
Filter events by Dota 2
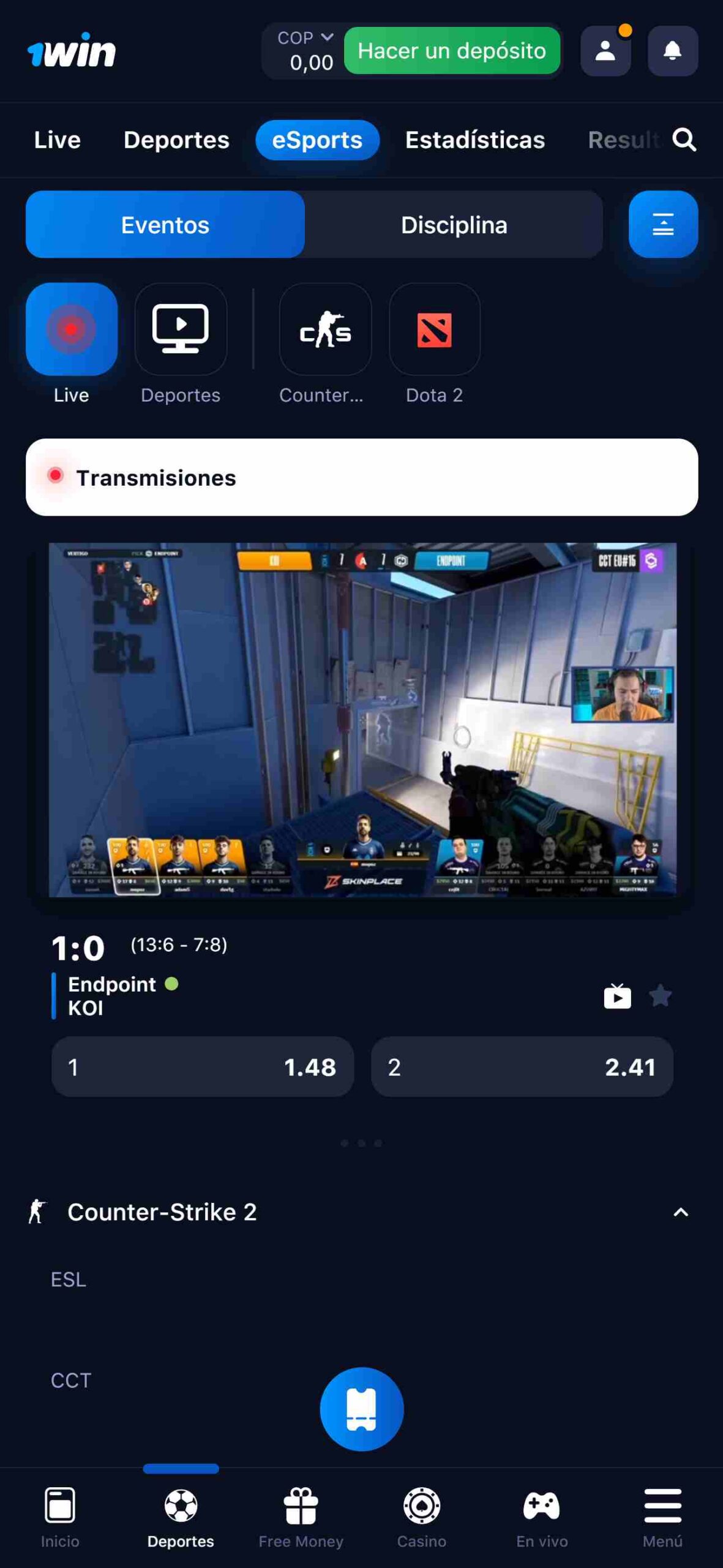[x=434, y=343]
